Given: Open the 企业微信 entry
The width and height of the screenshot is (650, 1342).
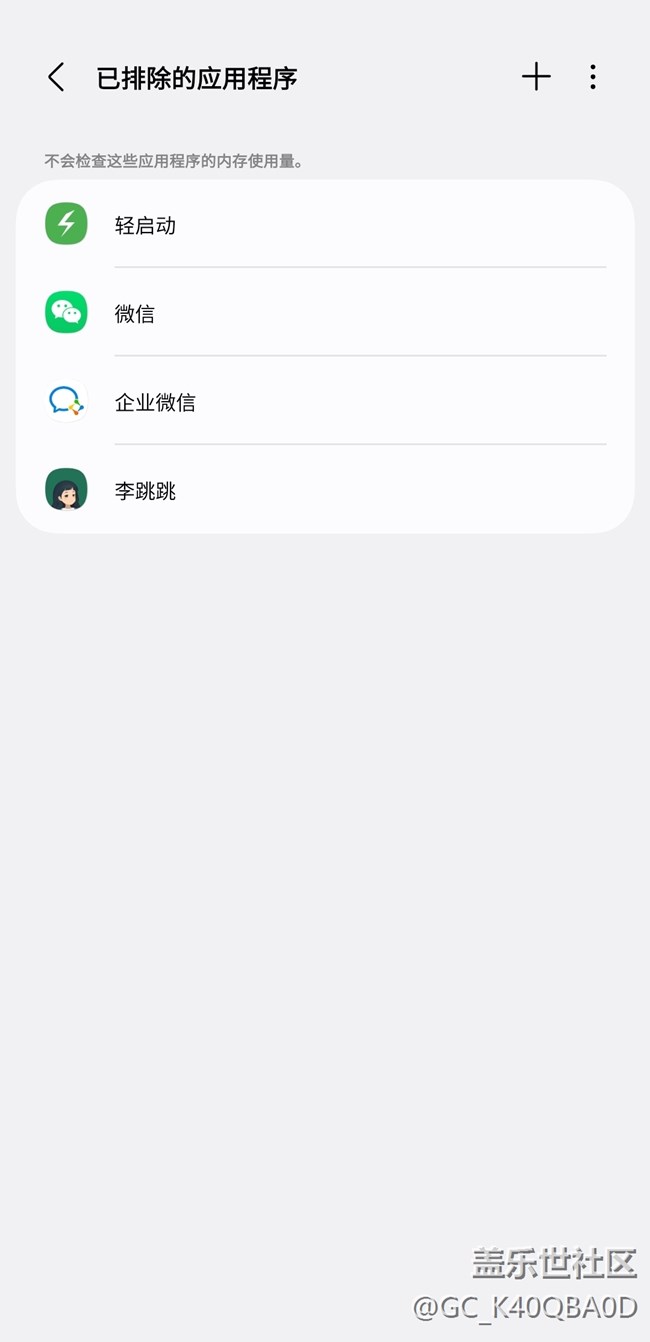Looking at the screenshot, I should [325, 402].
